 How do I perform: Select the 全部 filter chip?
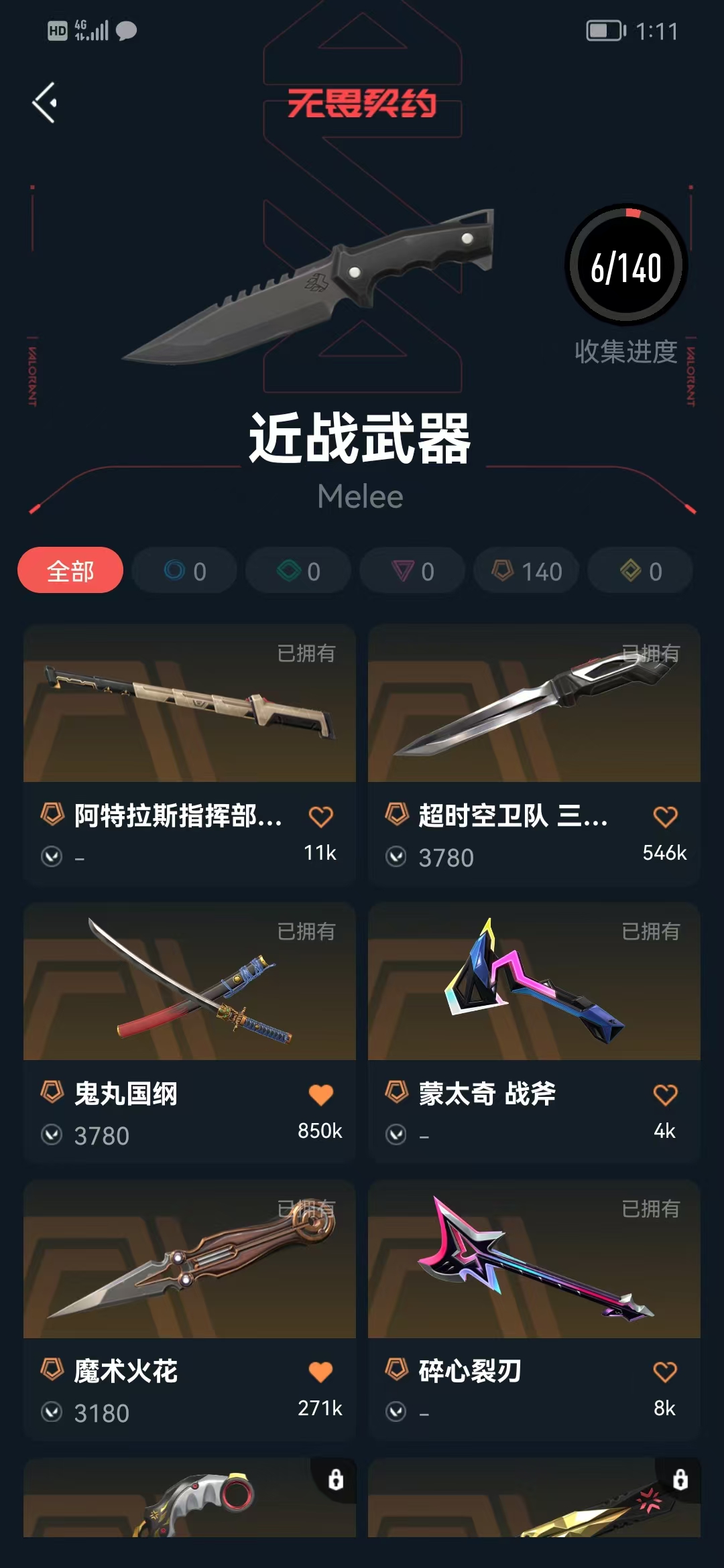pyautogui.click(x=70, y=570)
